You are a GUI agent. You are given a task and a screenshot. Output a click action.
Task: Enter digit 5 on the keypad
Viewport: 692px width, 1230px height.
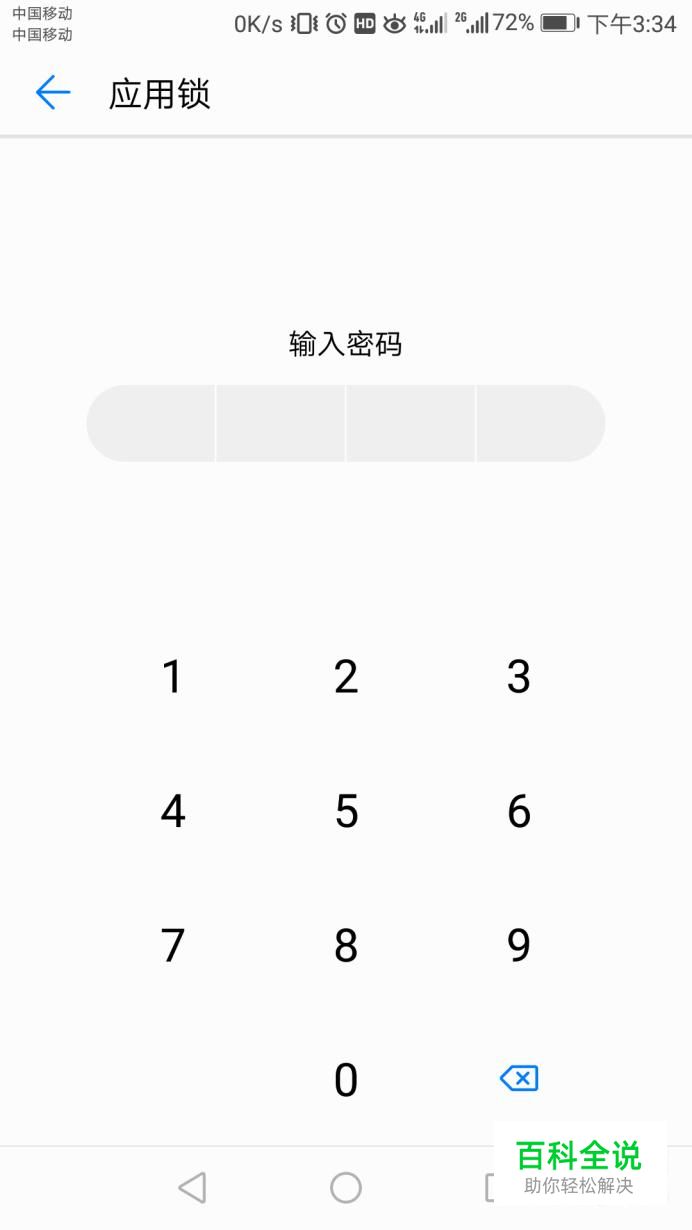pyautogui.click(x=346, y=811)
